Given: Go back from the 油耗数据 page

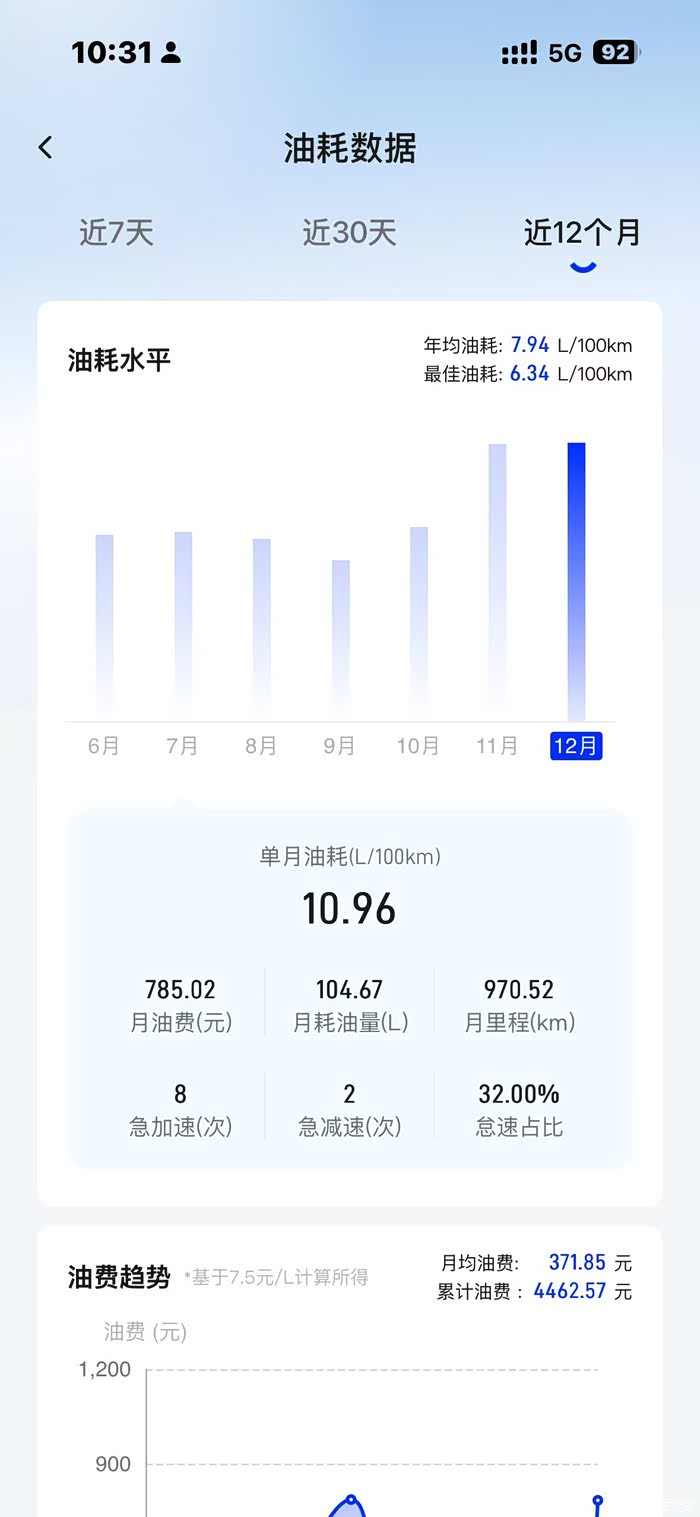Looking at the screenshot, I should pyautogui.click(x=45, y=148).
